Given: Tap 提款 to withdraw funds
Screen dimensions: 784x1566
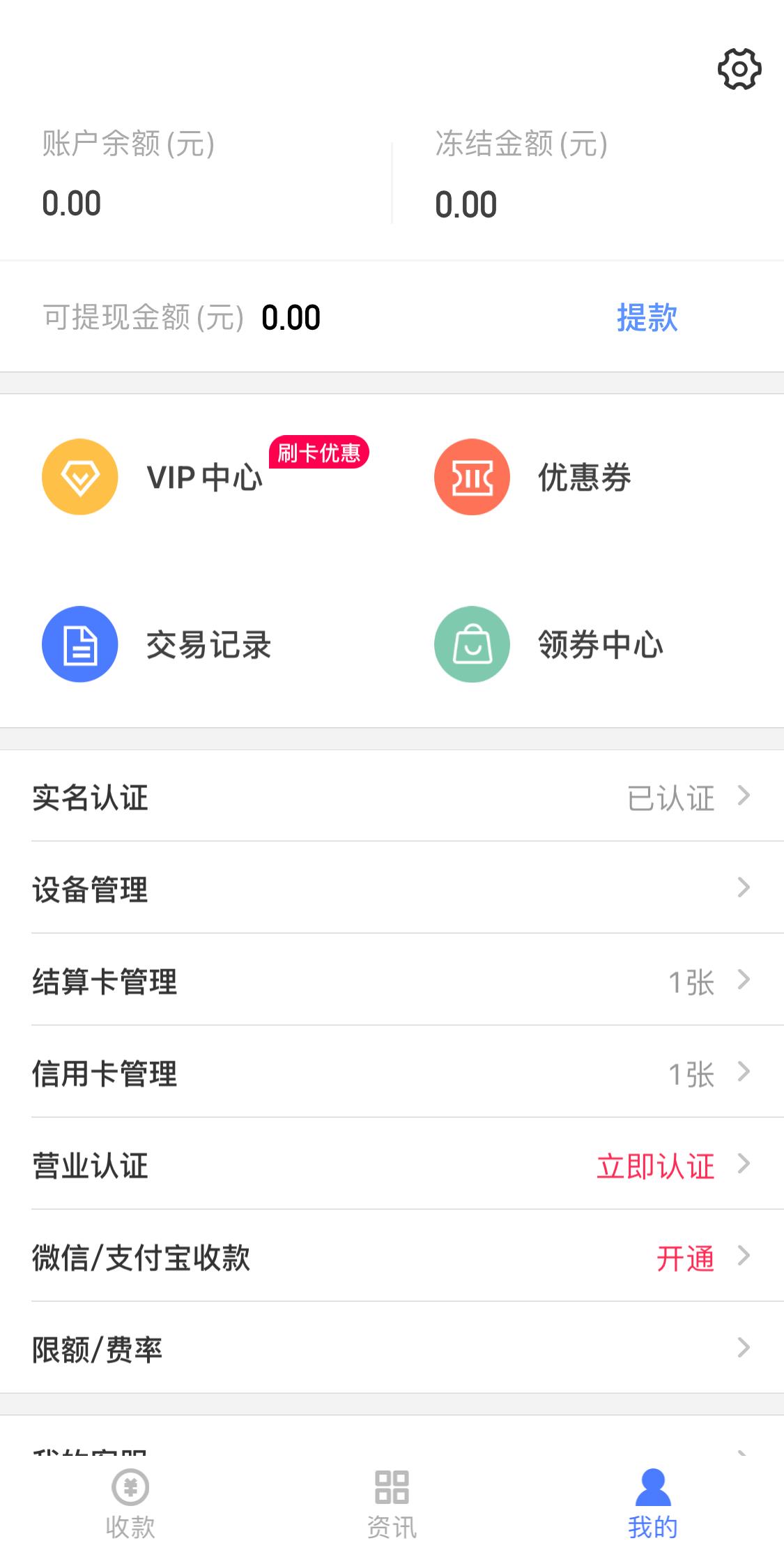Looking at the screenshot, I should (x=647, y=318).
